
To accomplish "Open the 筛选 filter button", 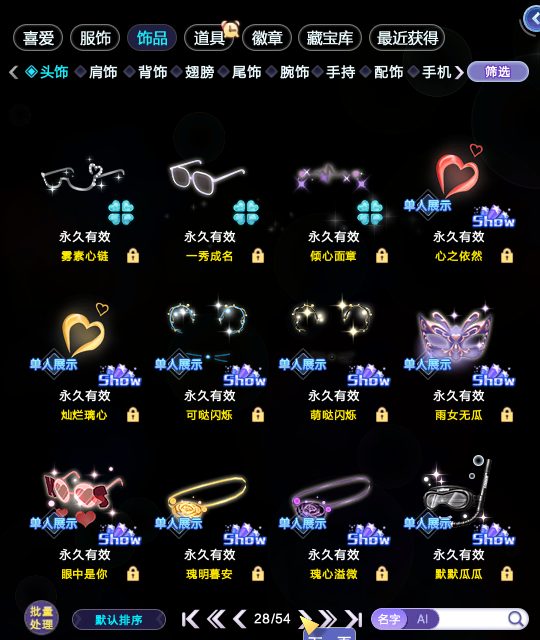I will 498,72.
